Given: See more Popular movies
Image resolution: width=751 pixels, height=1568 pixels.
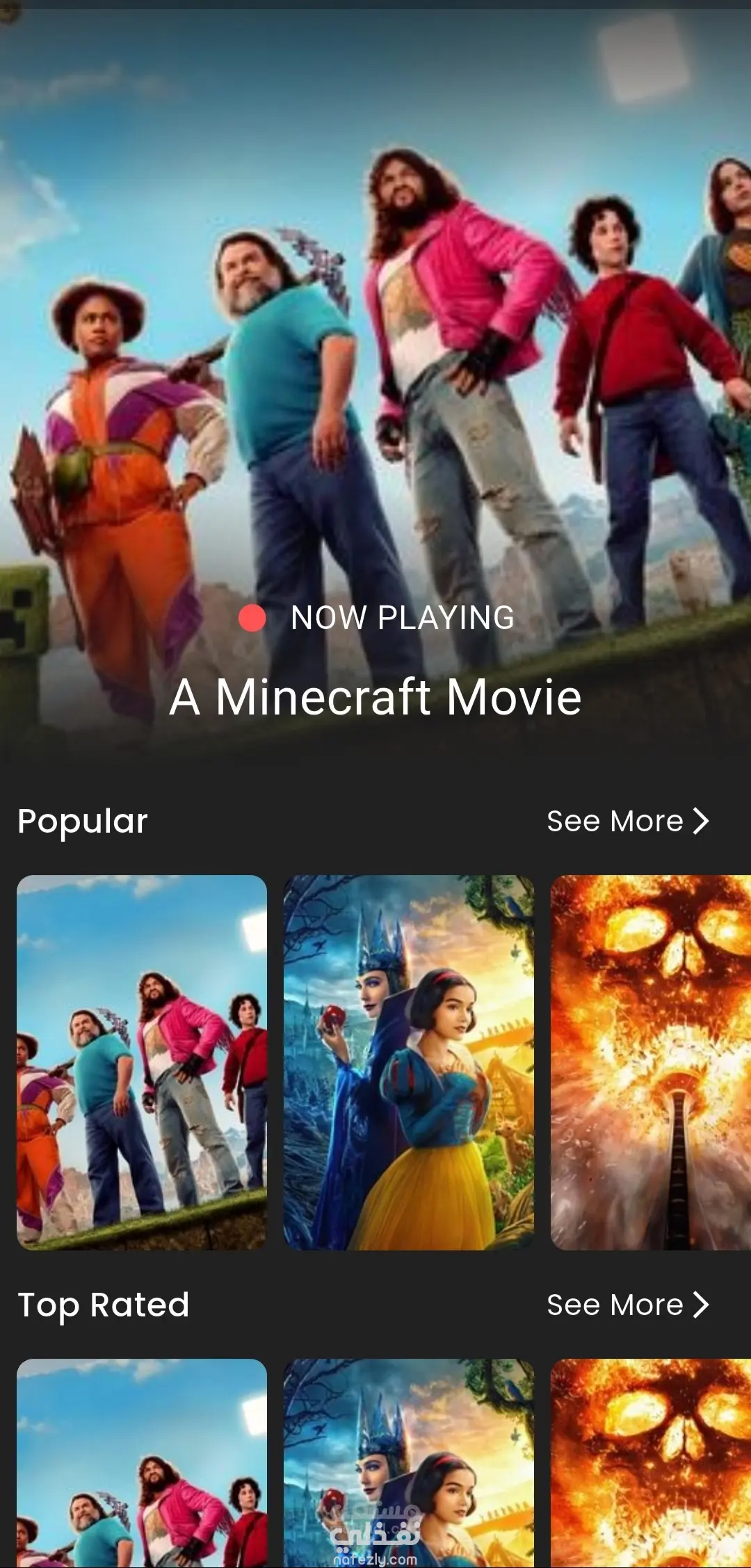Looking at the screenshot, I should click(627, 821).
